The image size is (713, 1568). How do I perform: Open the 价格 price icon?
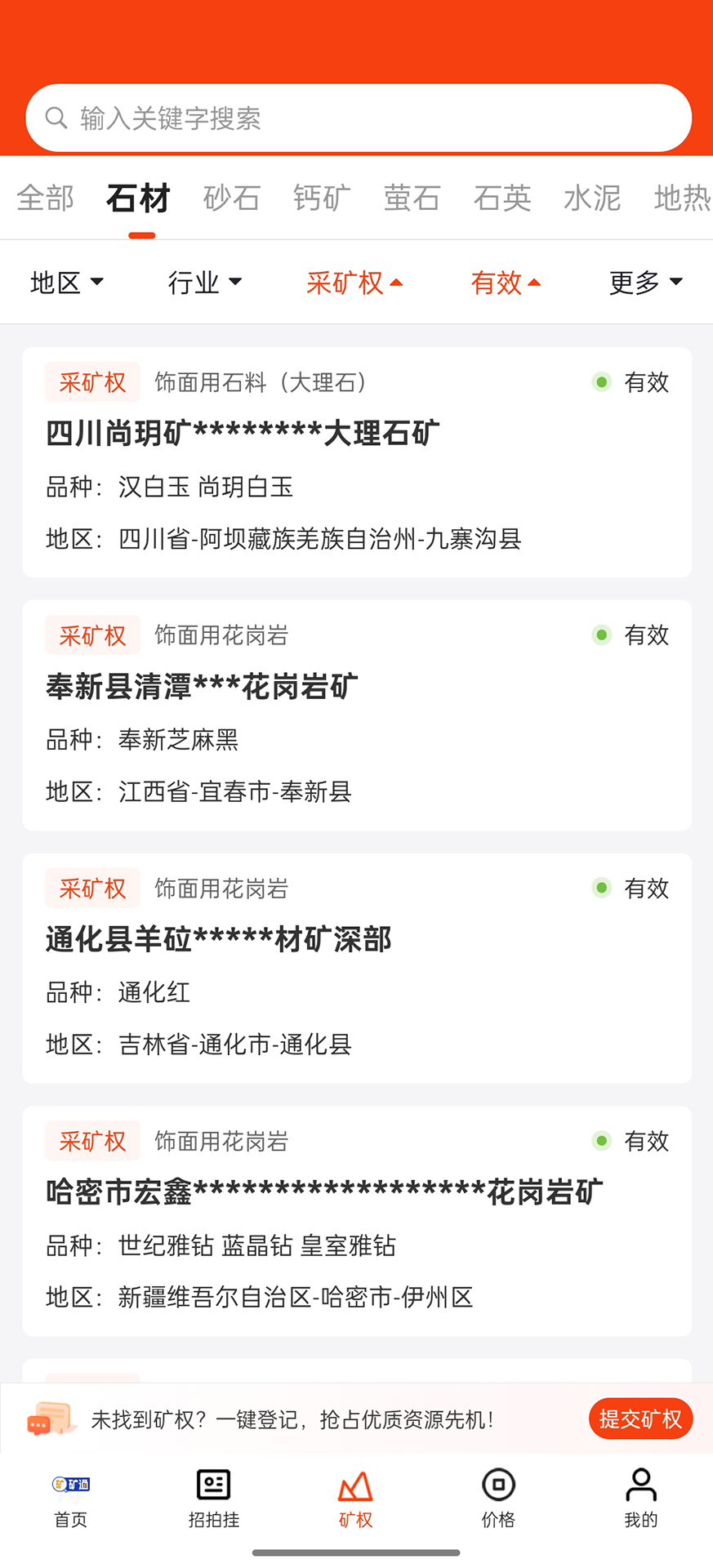[498, 1484]
